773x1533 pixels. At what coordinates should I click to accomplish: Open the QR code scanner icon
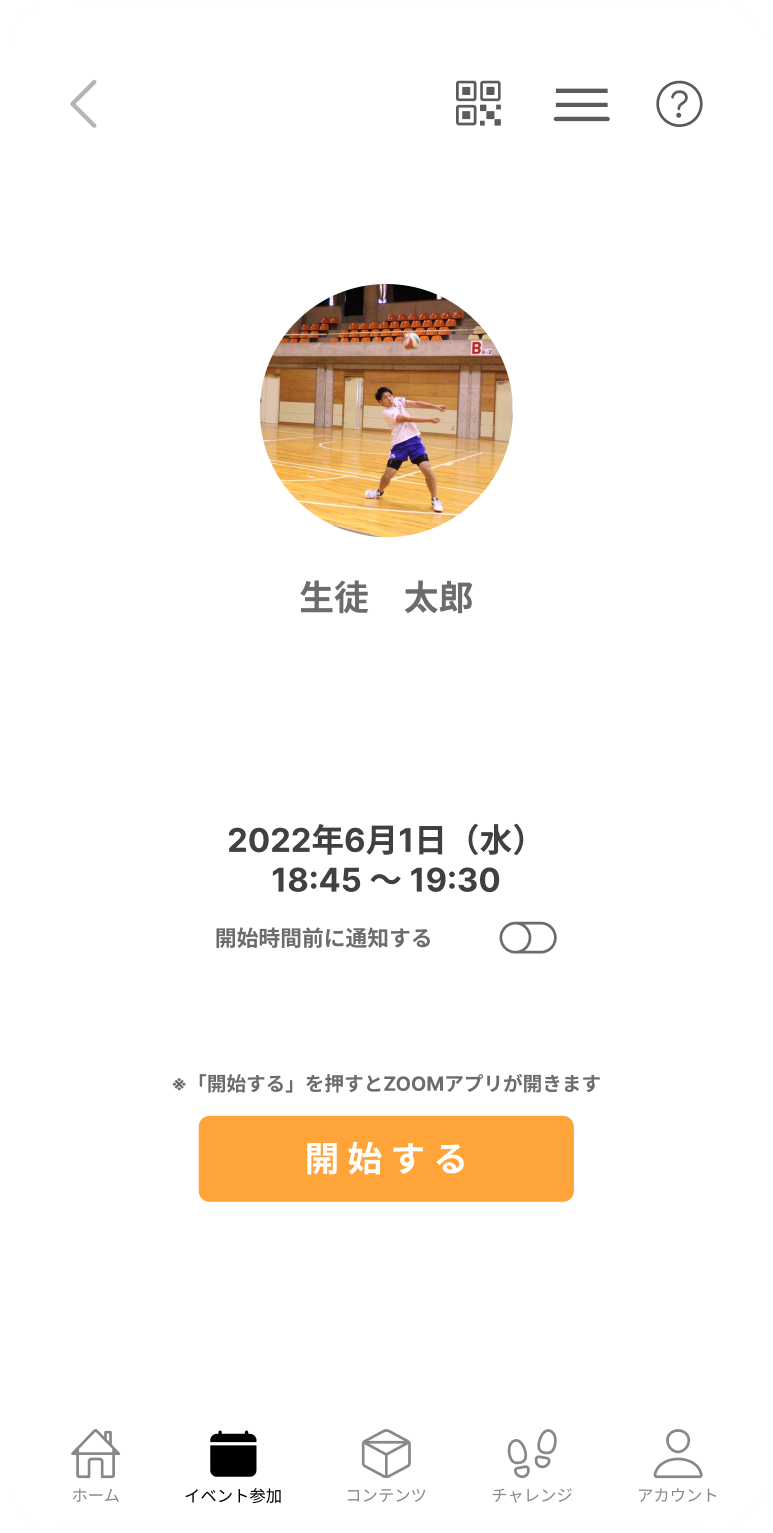(x=478, y=104)
